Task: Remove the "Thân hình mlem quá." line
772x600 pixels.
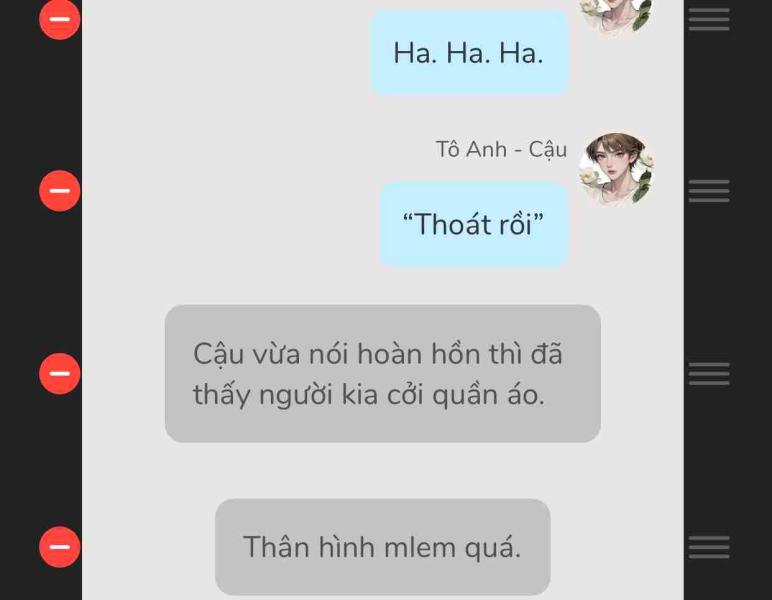Action: 59,547
